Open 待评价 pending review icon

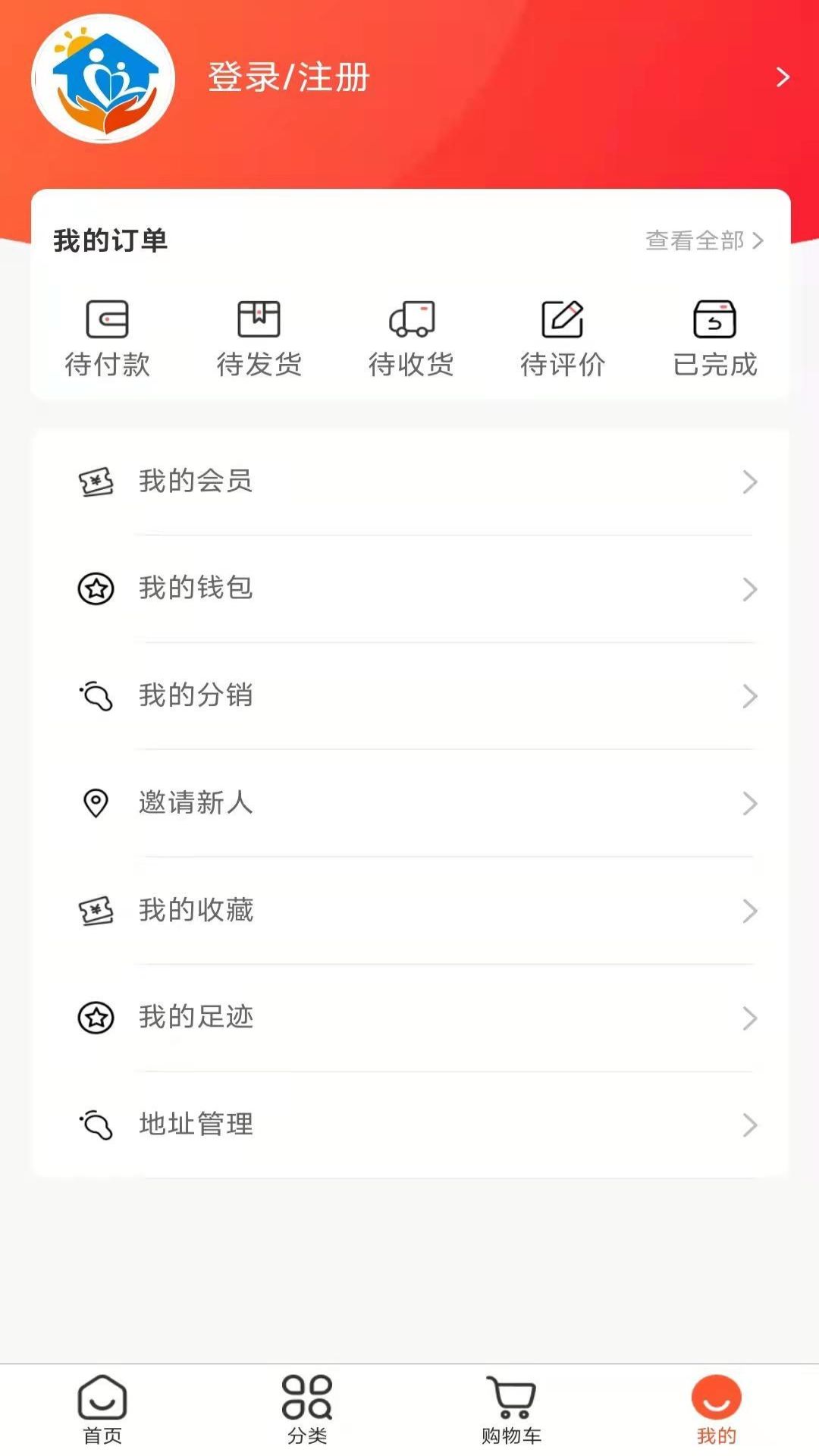[562, 318]
